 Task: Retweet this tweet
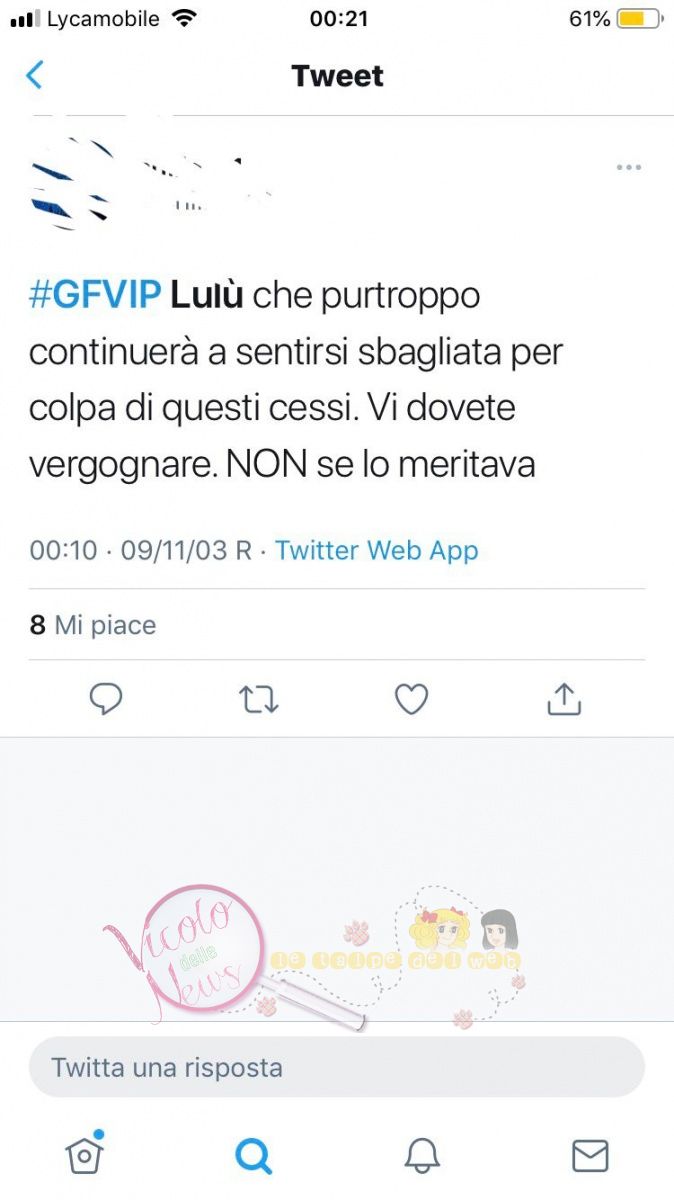point(259,699)
